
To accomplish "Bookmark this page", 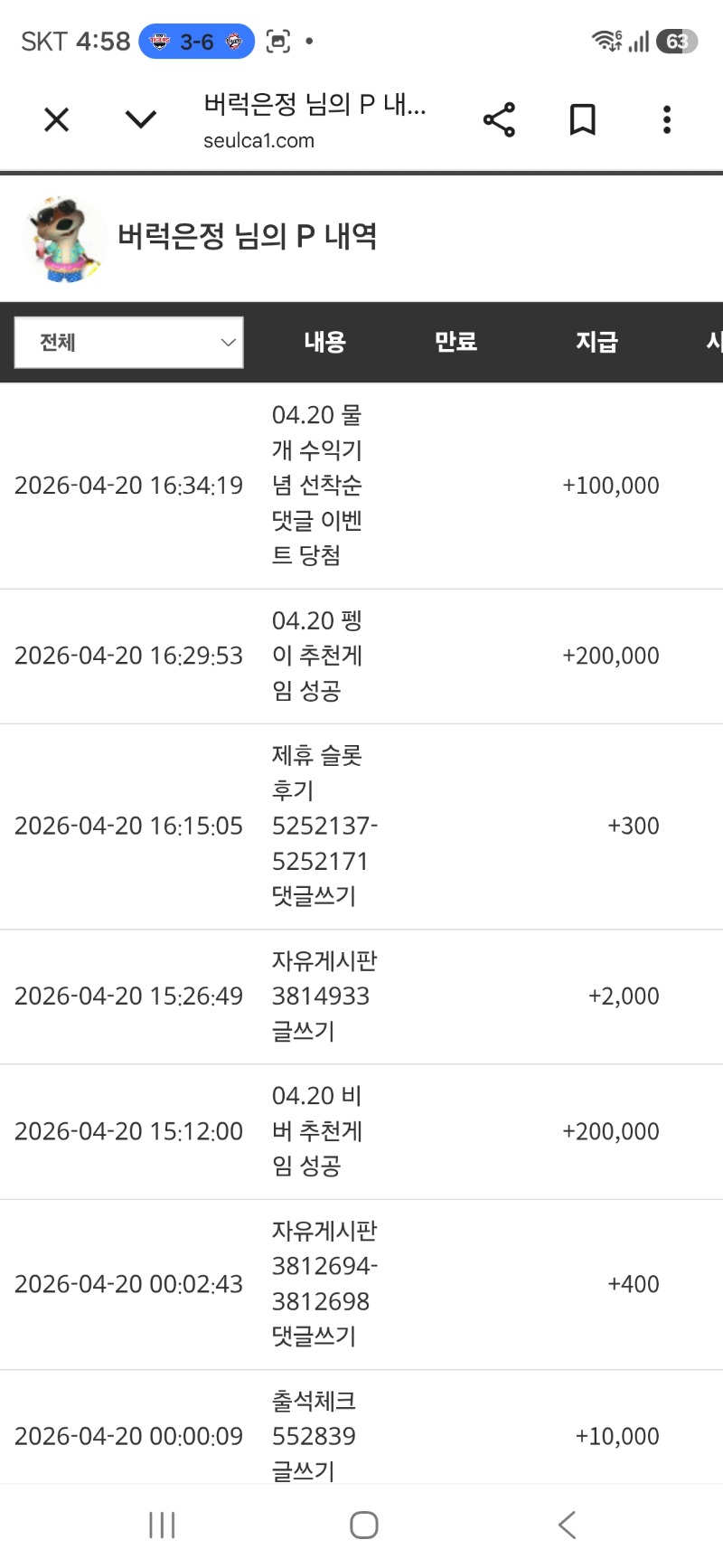I will [582, 119].
